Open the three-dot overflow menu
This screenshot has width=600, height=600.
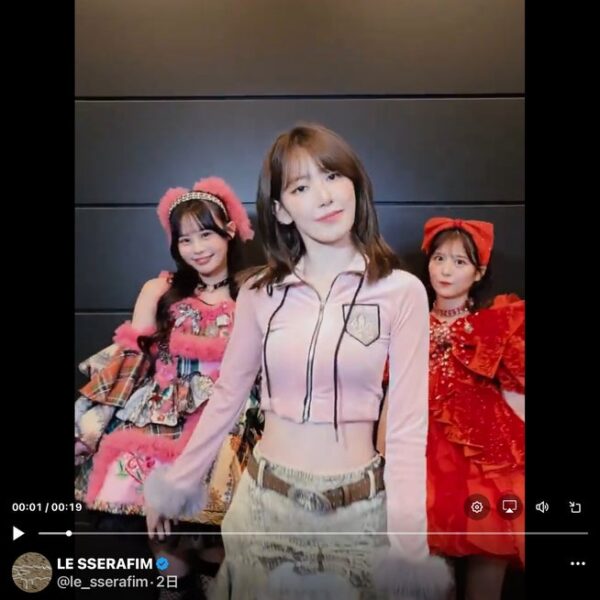577,564
